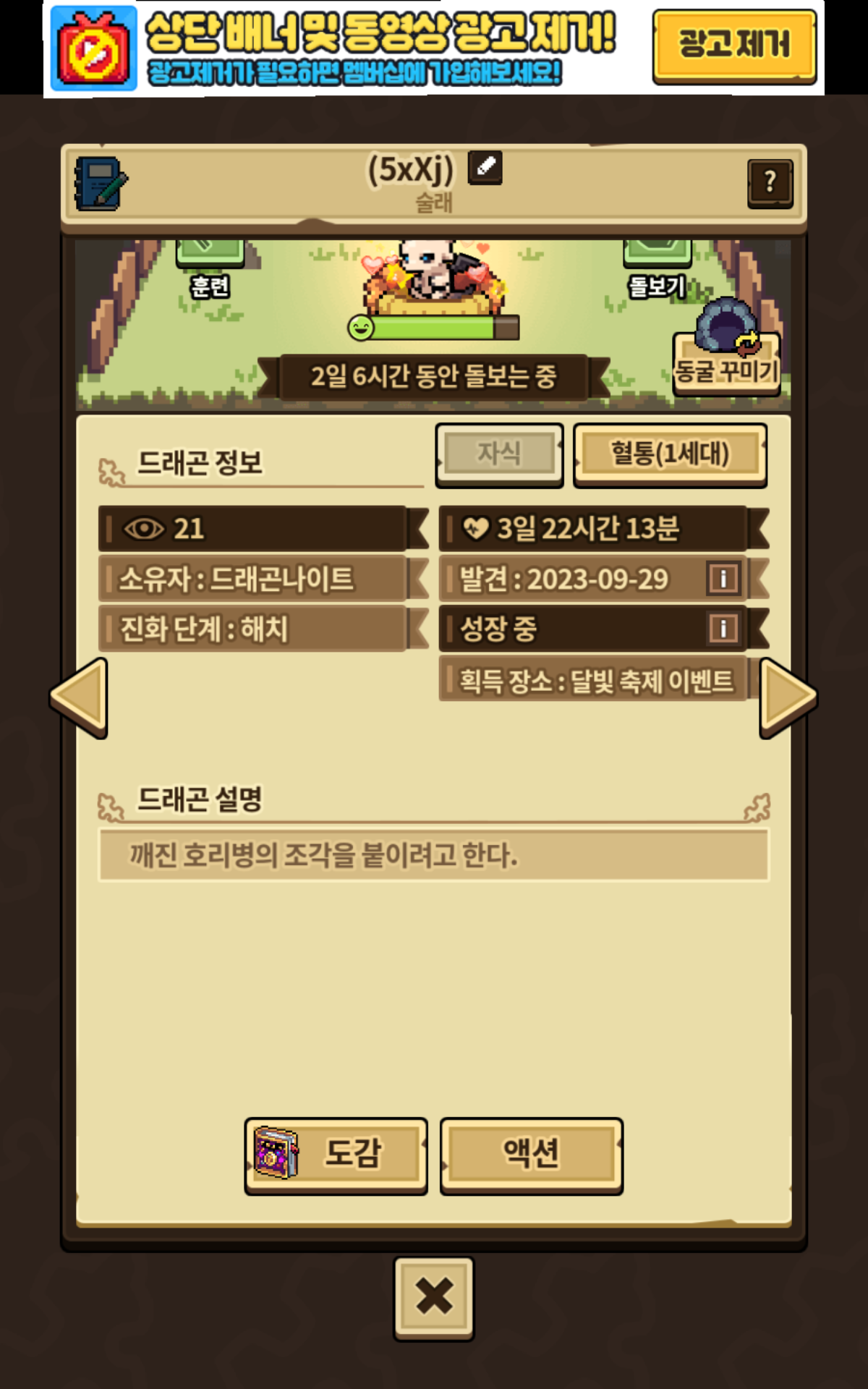Screen dimensions: 868x1389
Task: Show info for 성장 중 status
Action: (723, 629)
